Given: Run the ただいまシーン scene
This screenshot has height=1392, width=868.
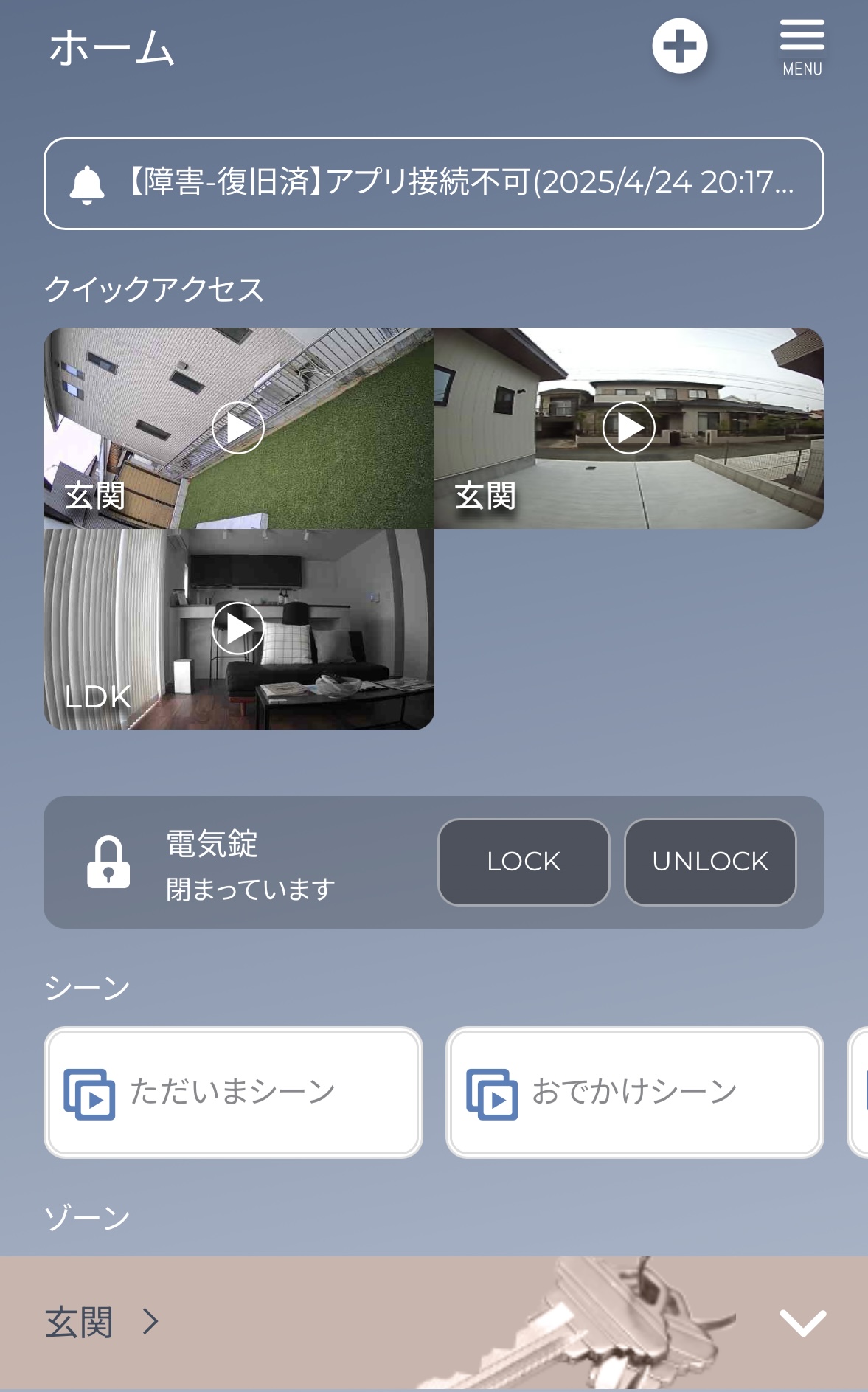Looking at the screenshot, I should coord(233,1092).
